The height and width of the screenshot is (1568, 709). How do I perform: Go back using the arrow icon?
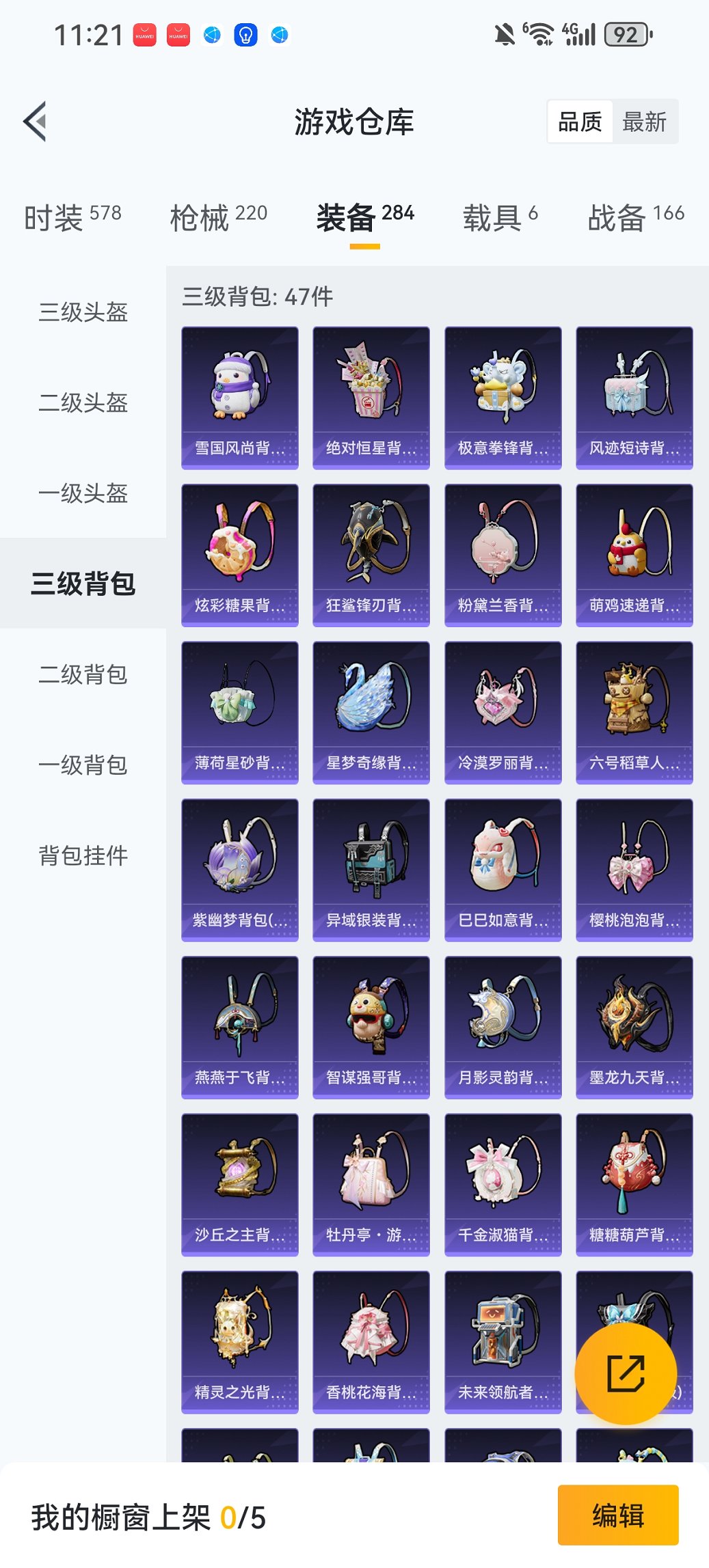[x=36, y=122]
